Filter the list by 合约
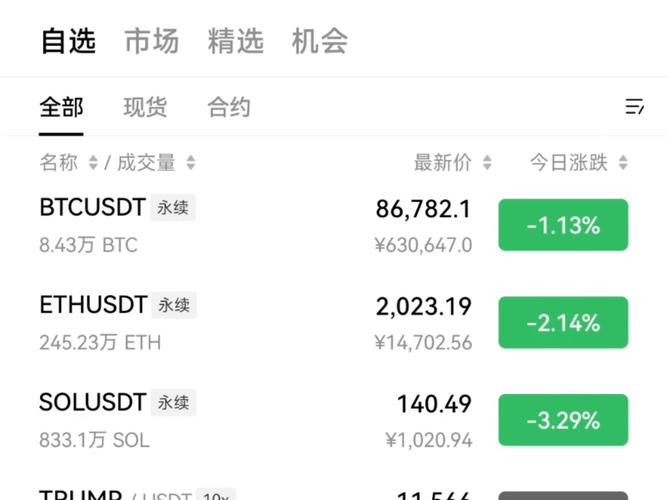Screen dimensions: 667x500 pyautogui.click(x=229, y=107)
